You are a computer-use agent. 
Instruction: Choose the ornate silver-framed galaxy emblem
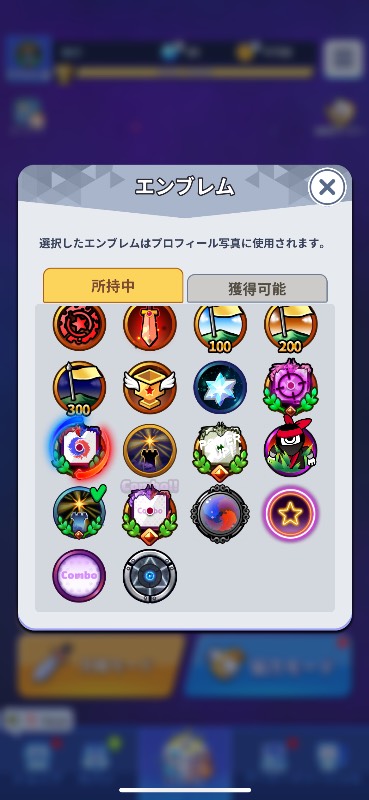tap(220, 514)
